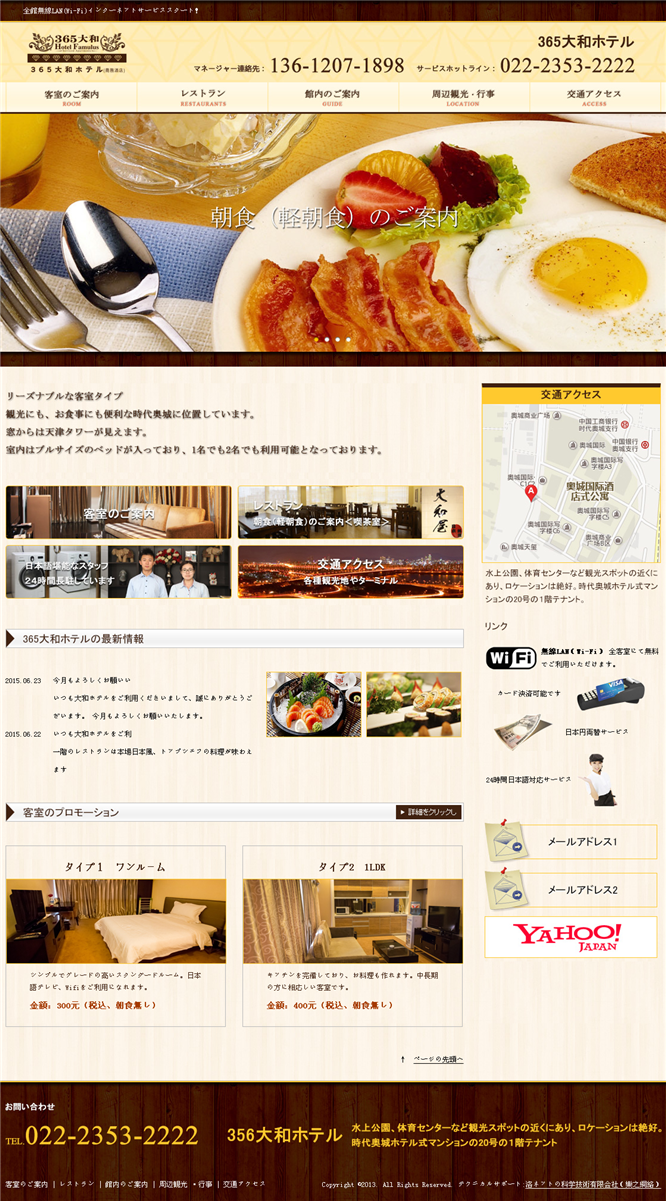This screenshot has width=666, height=1201.
Task: Click the 詳細をクリック button
Action: coord(429,812)
